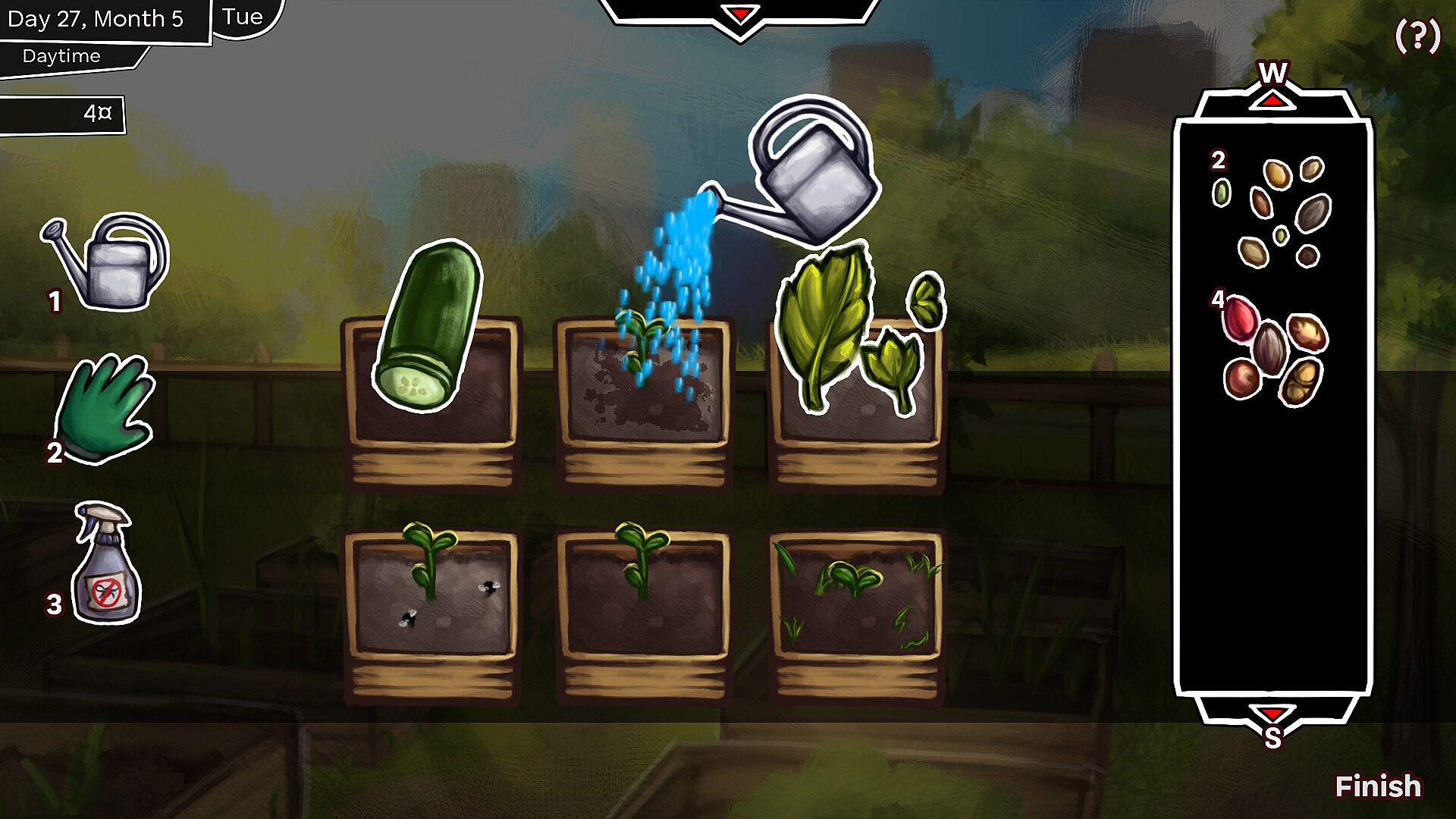Select the bean seeds with count 4

(1274, 350)
